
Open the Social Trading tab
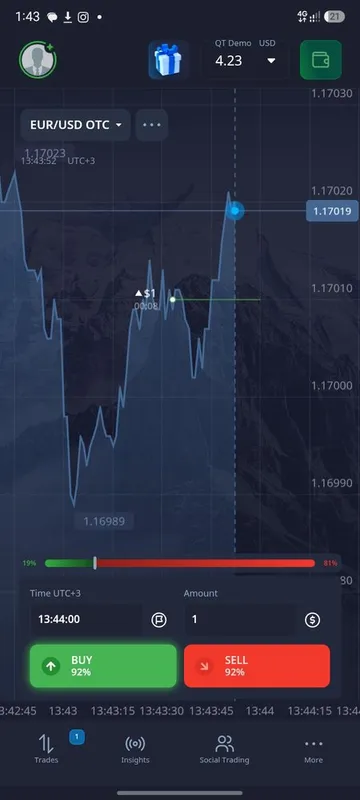(224, 749)
